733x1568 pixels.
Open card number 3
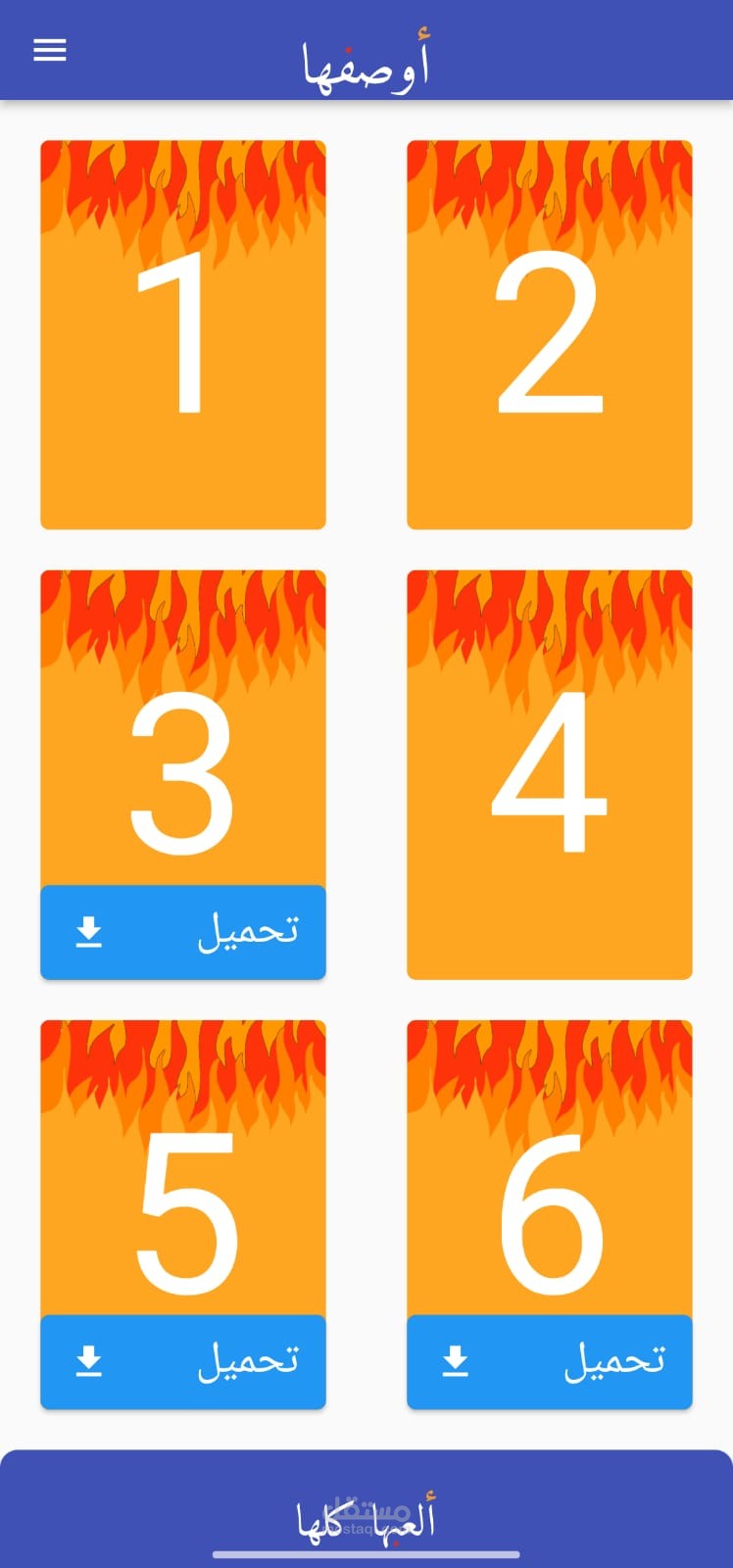click(x=183, y=728)
